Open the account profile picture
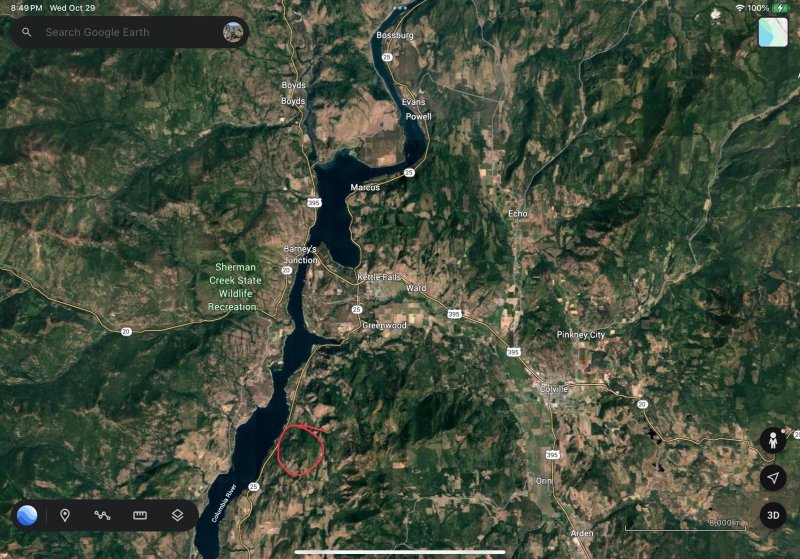800x559 pixels. [x=233, y=32]
